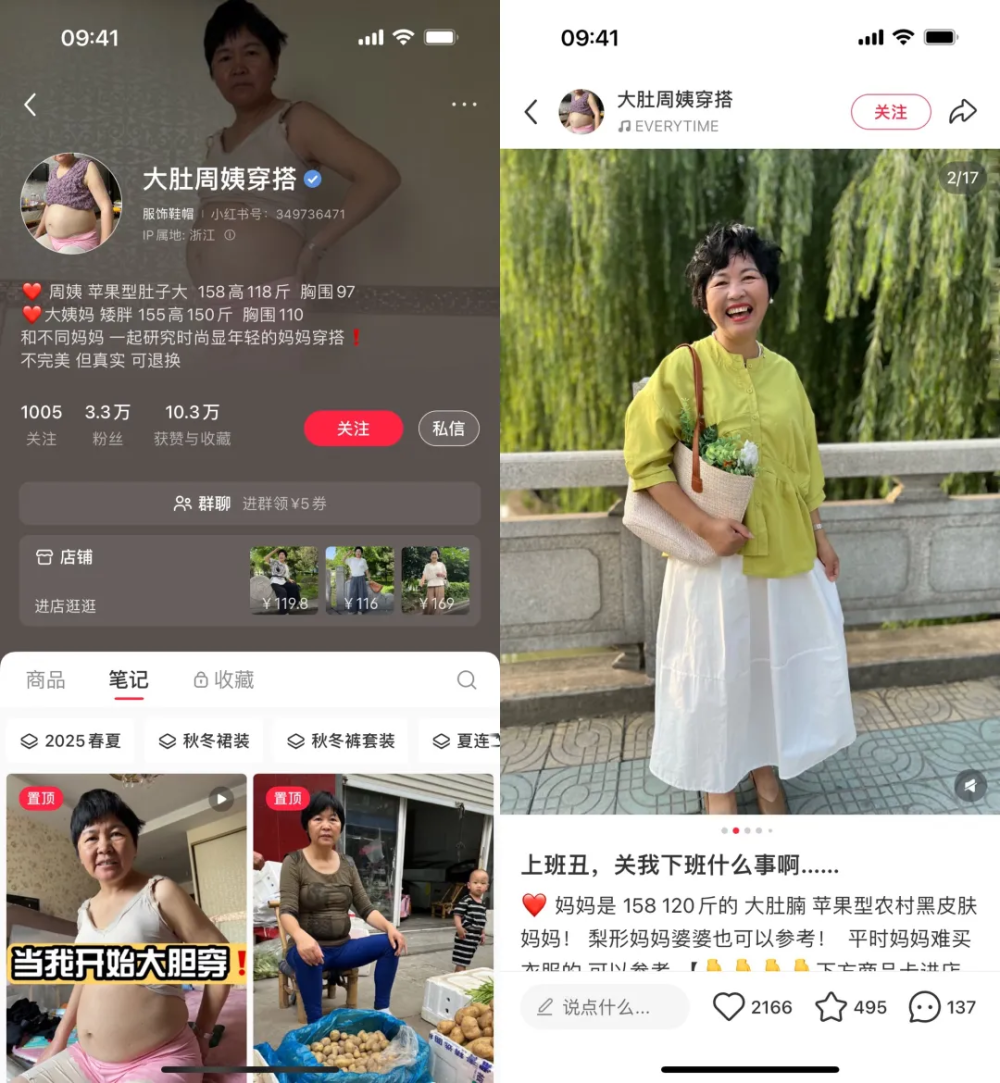This screenshot has height=1083, width=1000.
Task: Switch to the 收藏 tab
Action: [x=223, y=680]
